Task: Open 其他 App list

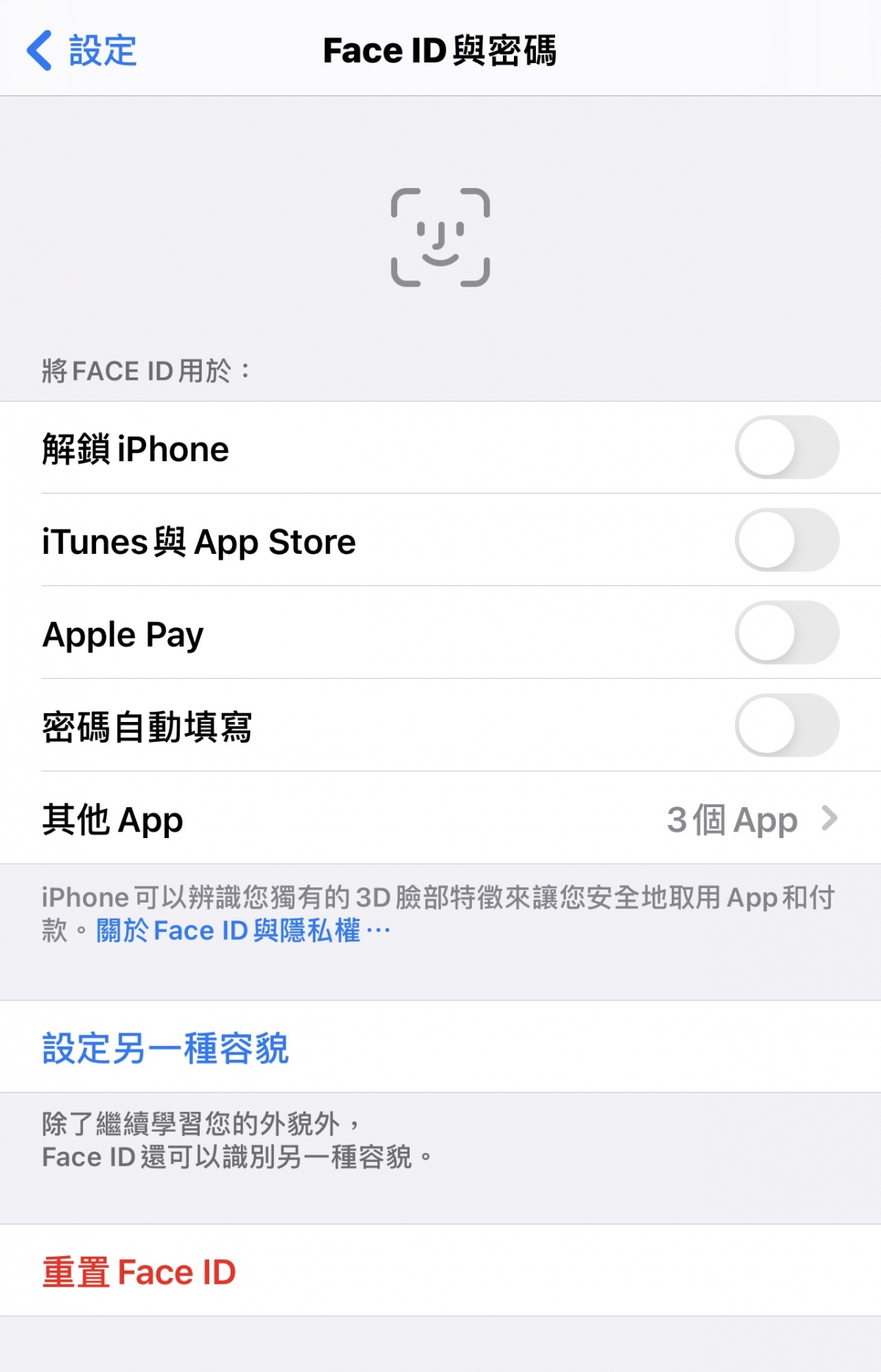Action: [x=440, y=819]
